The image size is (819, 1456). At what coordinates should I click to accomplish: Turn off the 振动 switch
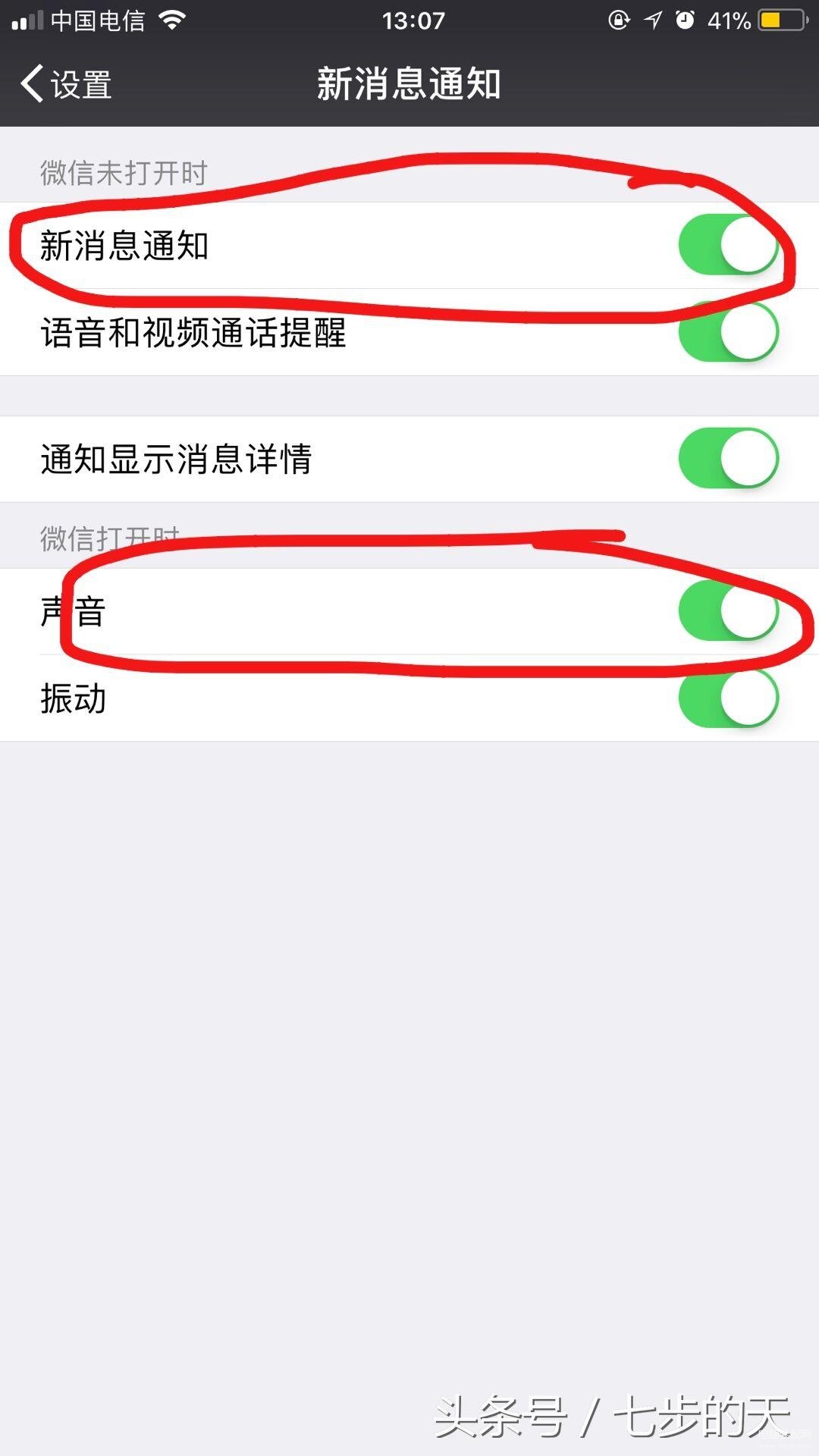pos(728,698)
